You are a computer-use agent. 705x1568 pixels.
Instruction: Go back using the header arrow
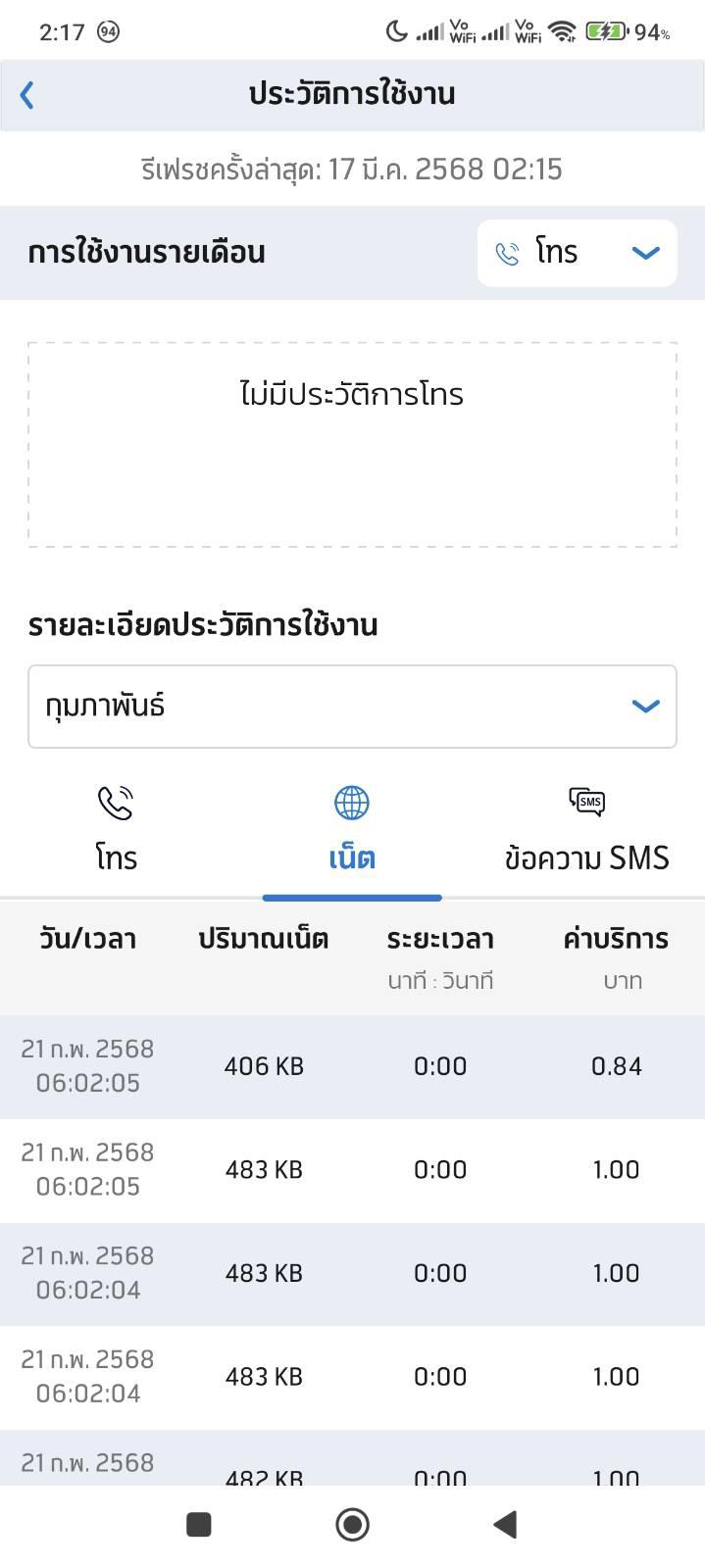[x=27, y=95]
